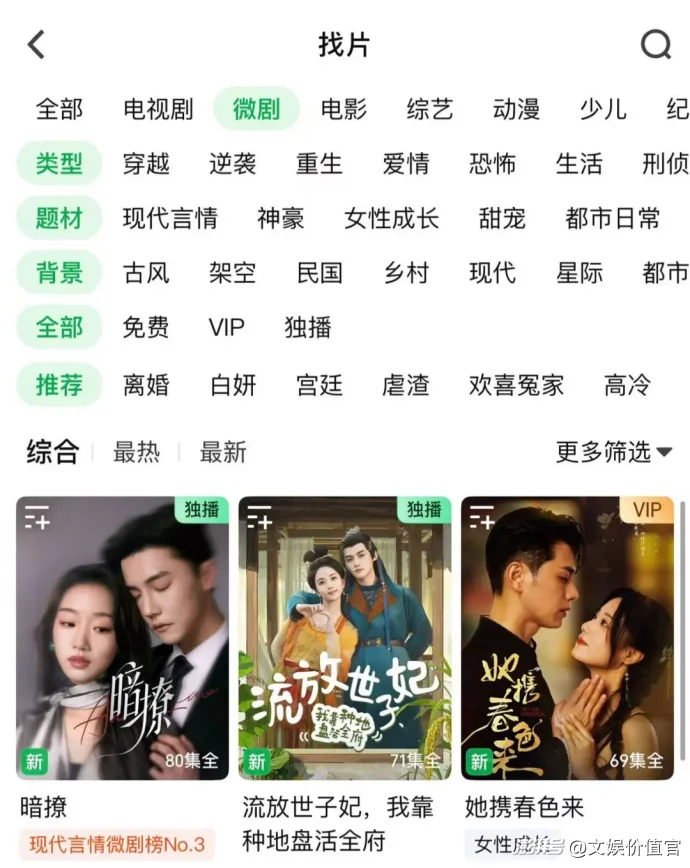The height and width of the screenshot is (868, 690).
Task: Sort results by 最新
Action: click(x=222, y=452)
